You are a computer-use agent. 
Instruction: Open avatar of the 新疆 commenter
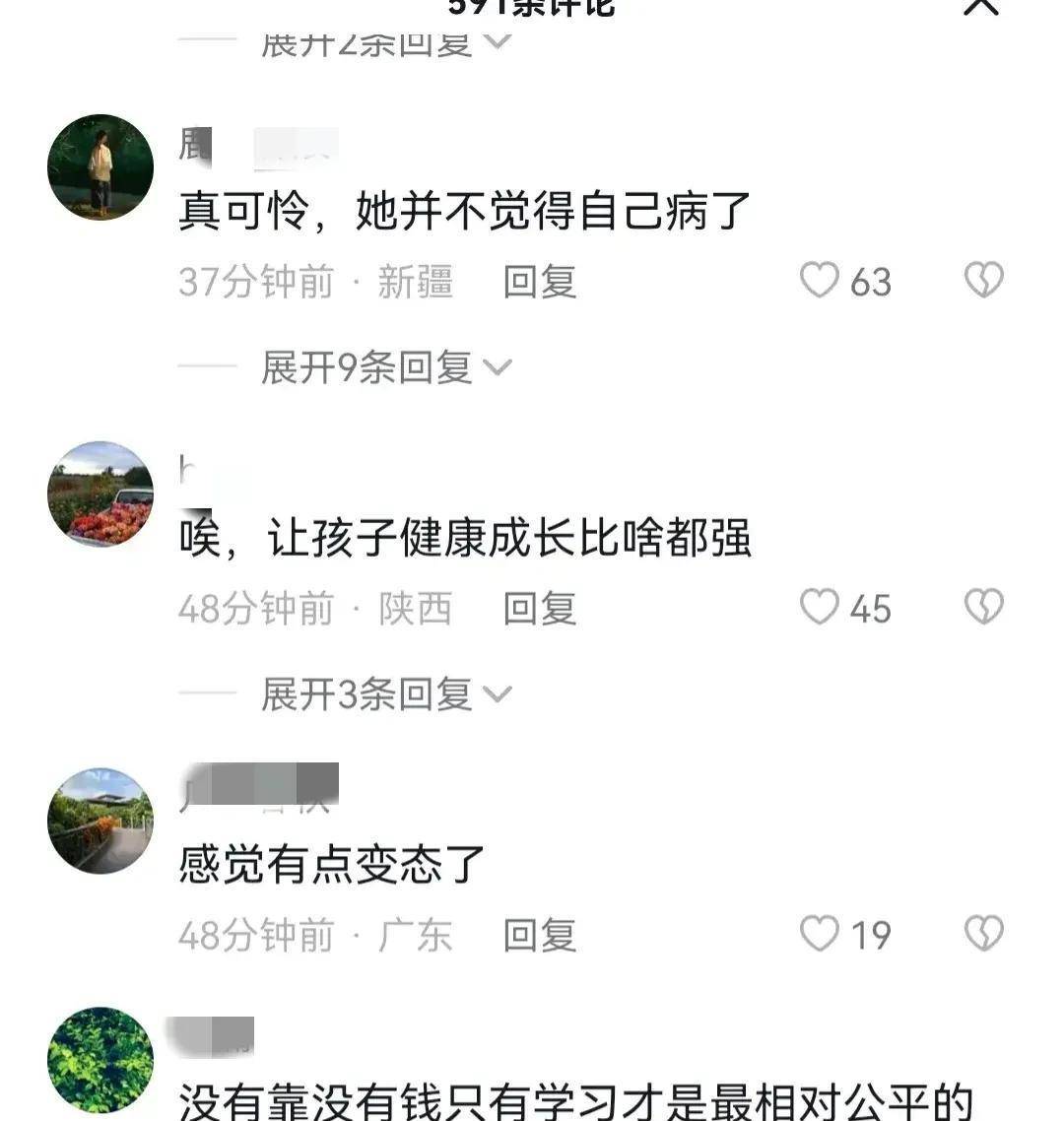[x=100, y=167]
